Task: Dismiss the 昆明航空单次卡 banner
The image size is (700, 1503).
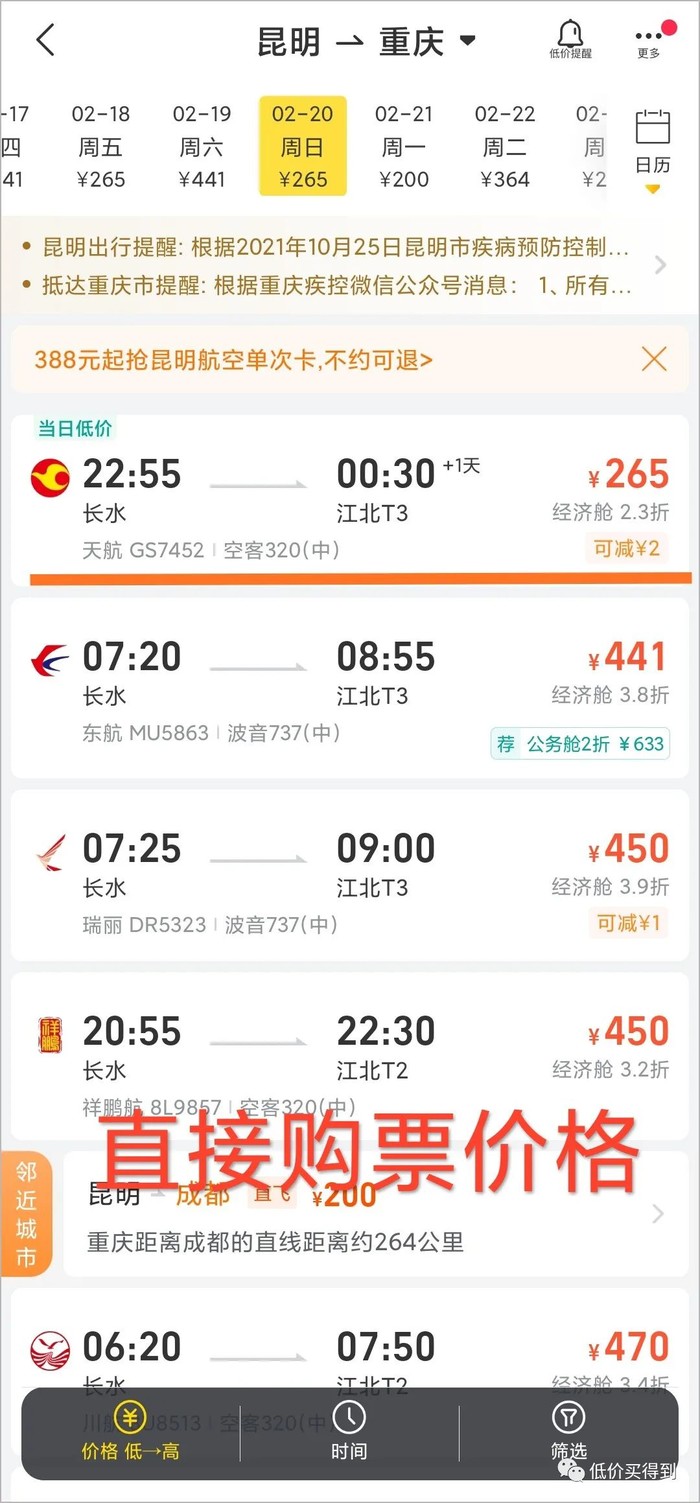Action: 654,359
